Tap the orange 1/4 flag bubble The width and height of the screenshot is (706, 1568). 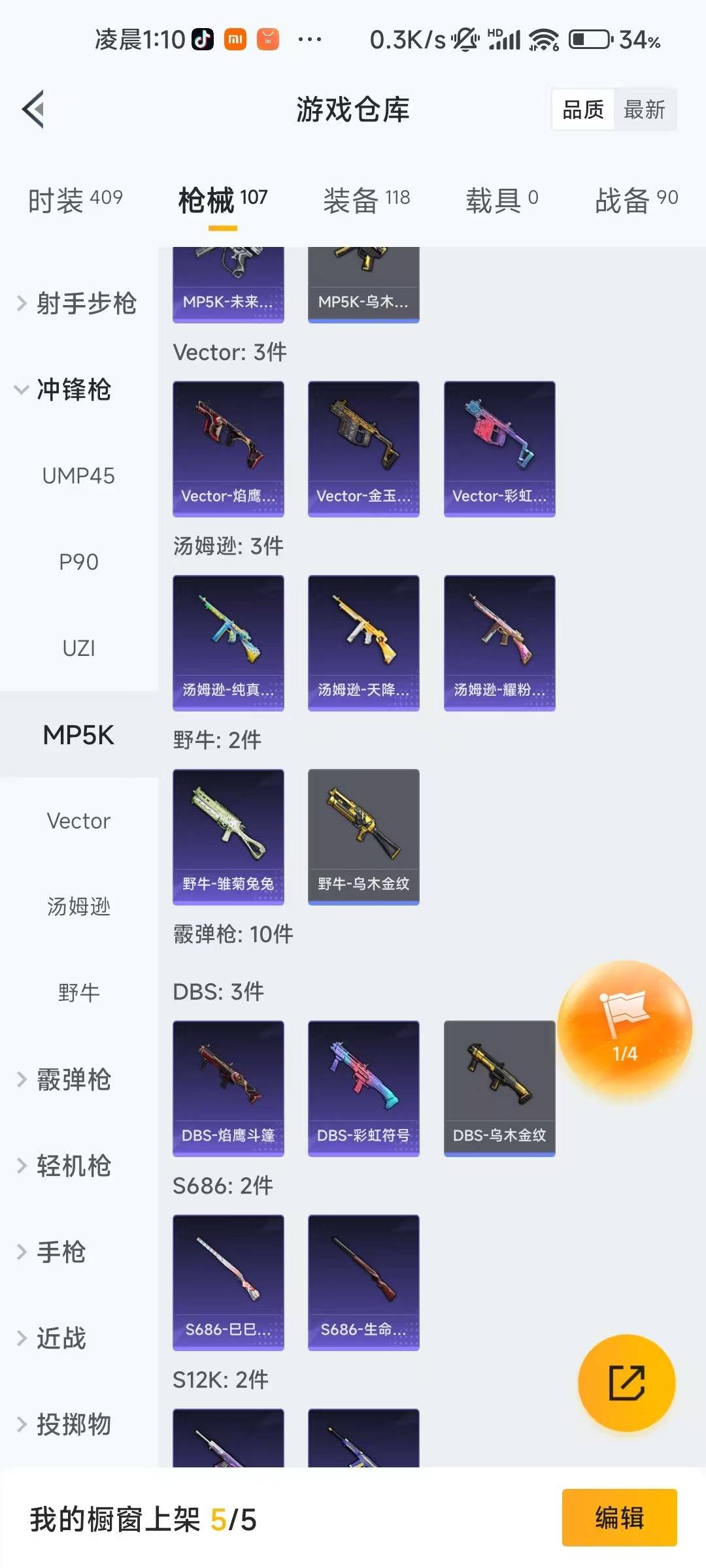(624, 1028)
